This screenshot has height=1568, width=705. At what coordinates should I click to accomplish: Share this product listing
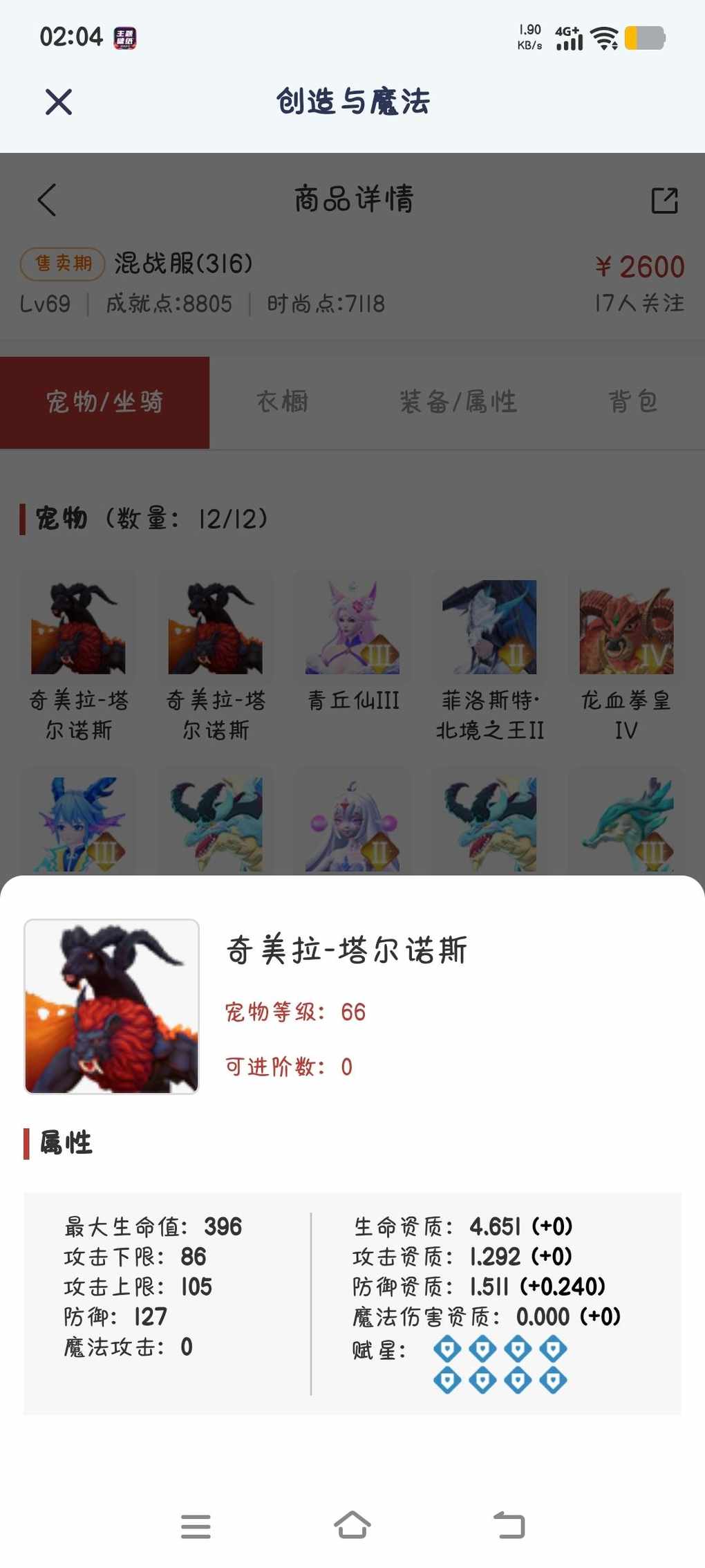(x=664, y=201)
